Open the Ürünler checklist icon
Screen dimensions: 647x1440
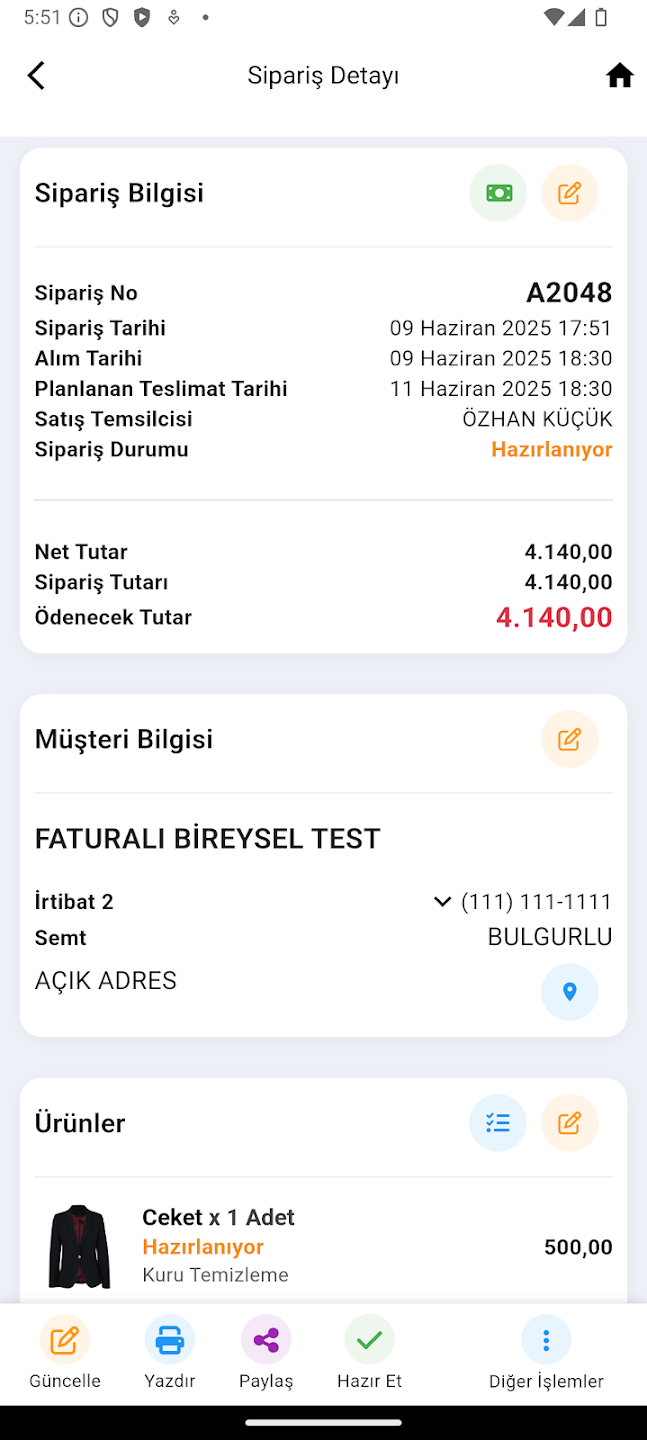498,1123
